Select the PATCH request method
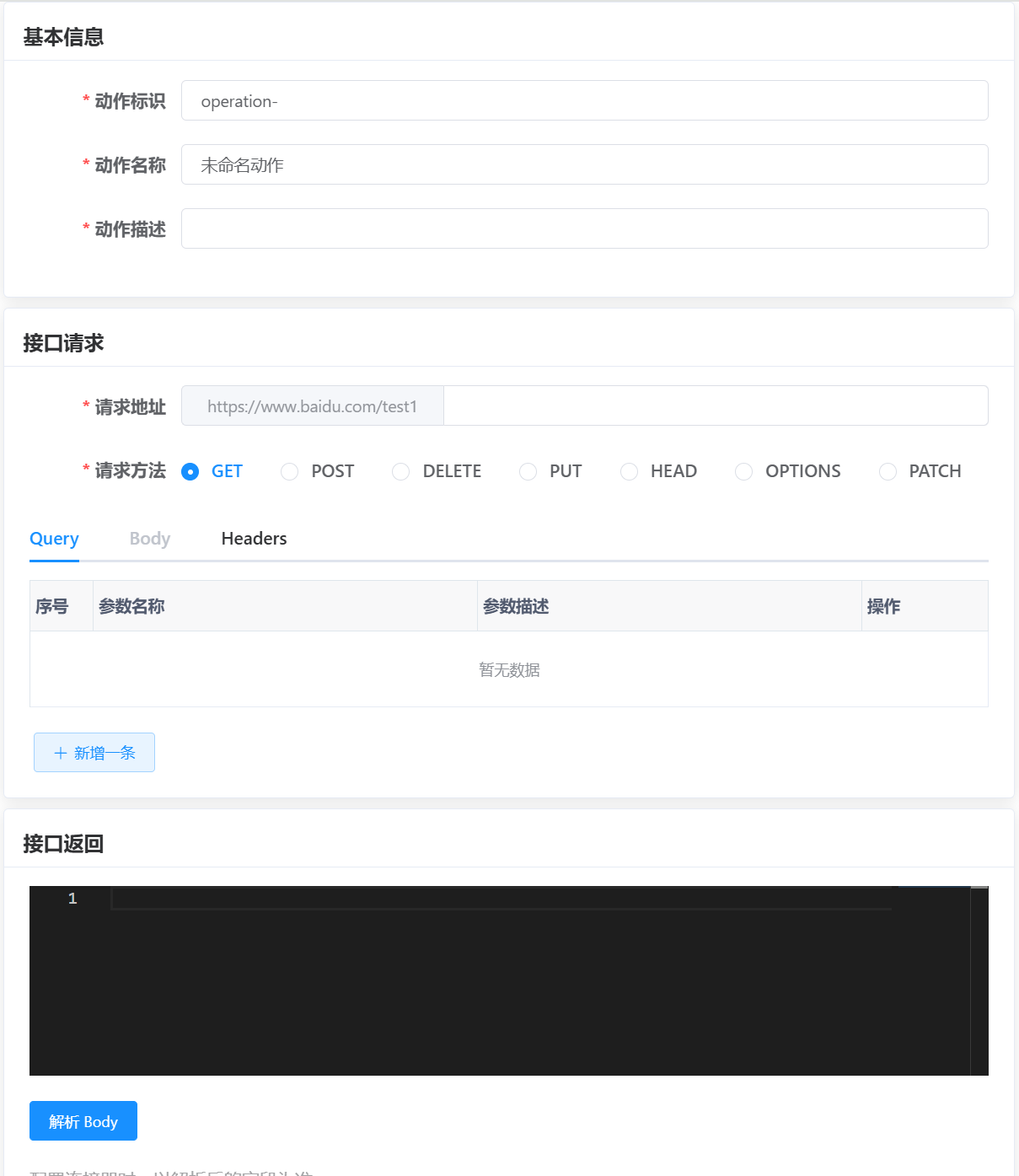This screenshot has width=1019, height=1176. click(888, 471)
